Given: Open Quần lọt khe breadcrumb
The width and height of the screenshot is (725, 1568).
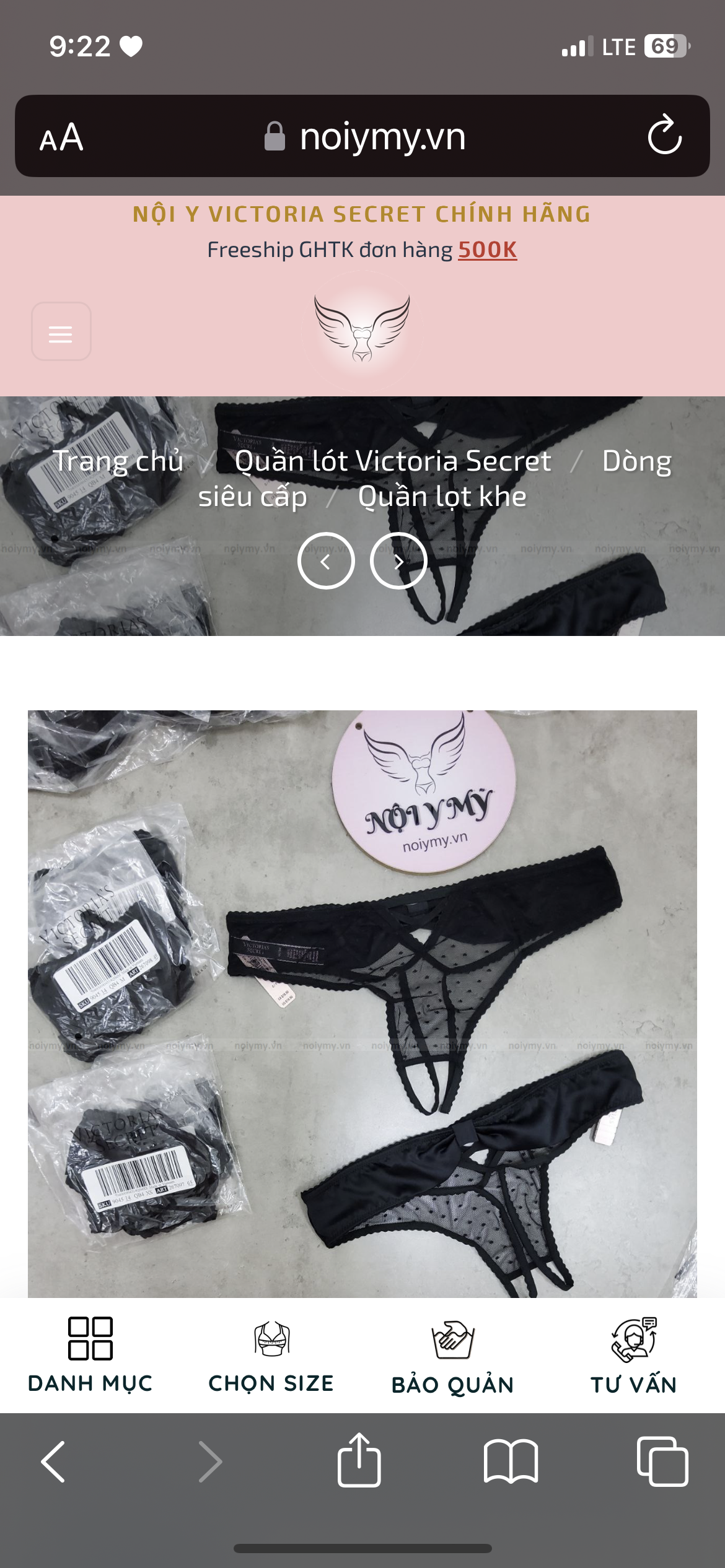Looking at the screenshot, I should click(x=442, y=497).
